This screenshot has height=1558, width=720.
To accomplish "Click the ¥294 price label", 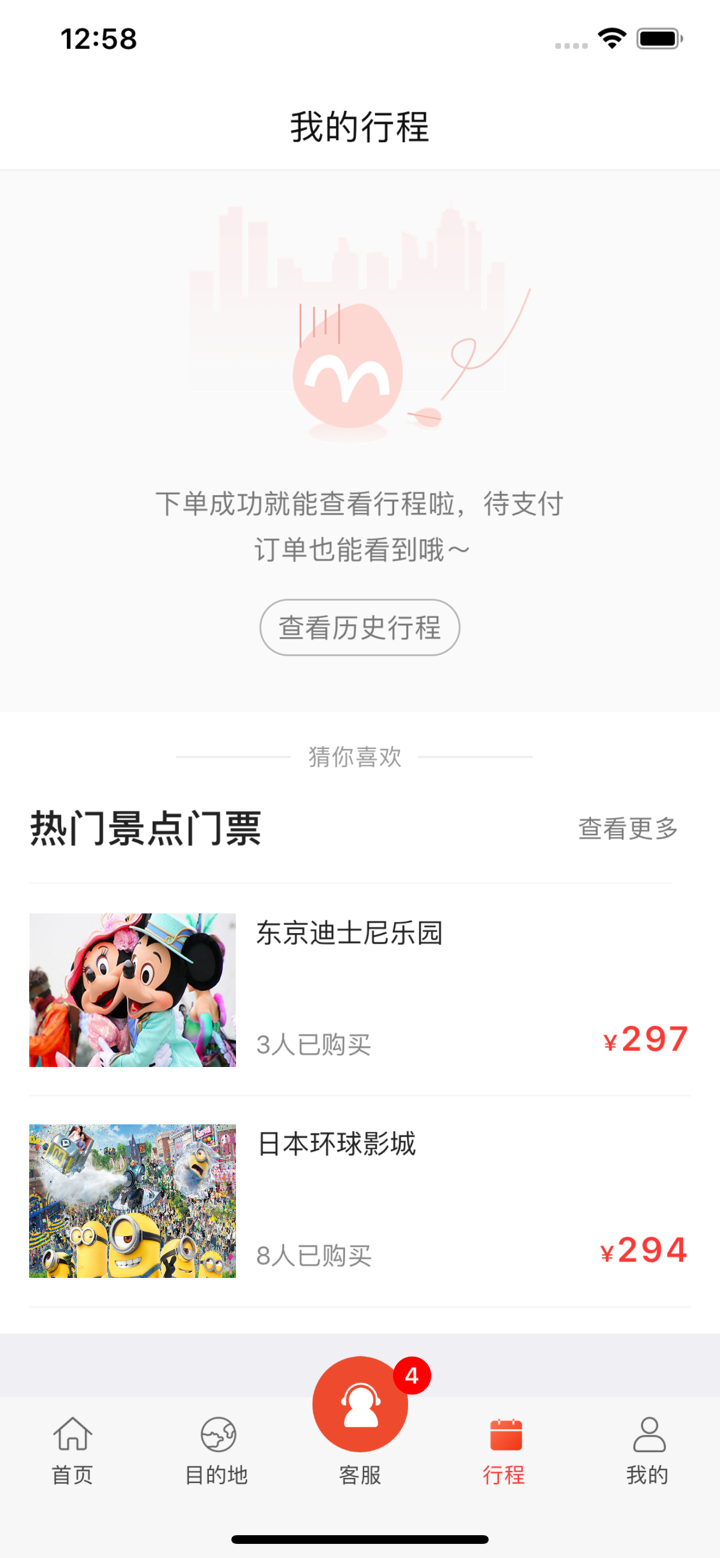I will click(x=645, y=1250).
